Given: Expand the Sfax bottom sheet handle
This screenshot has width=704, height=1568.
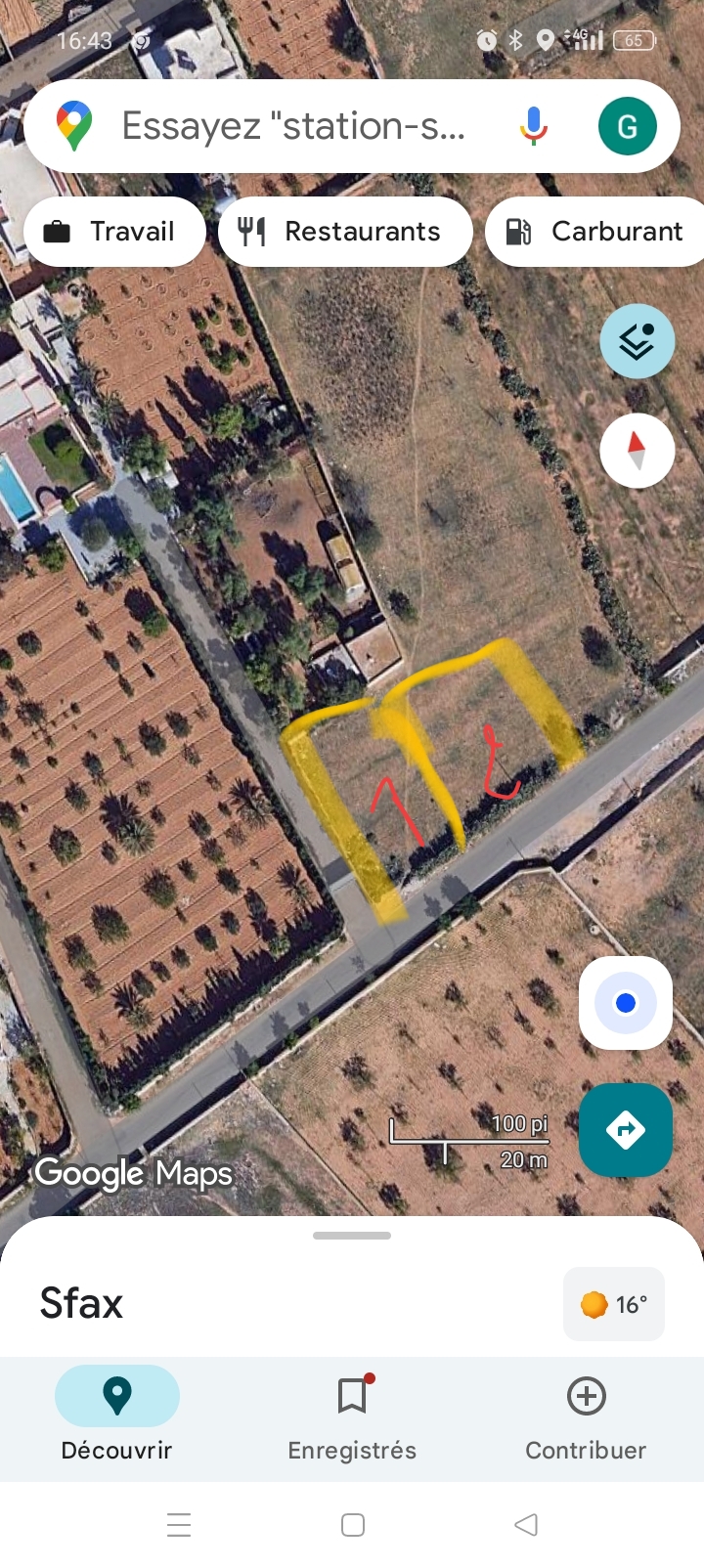Looking at the screenshot, I should 351,1235.
